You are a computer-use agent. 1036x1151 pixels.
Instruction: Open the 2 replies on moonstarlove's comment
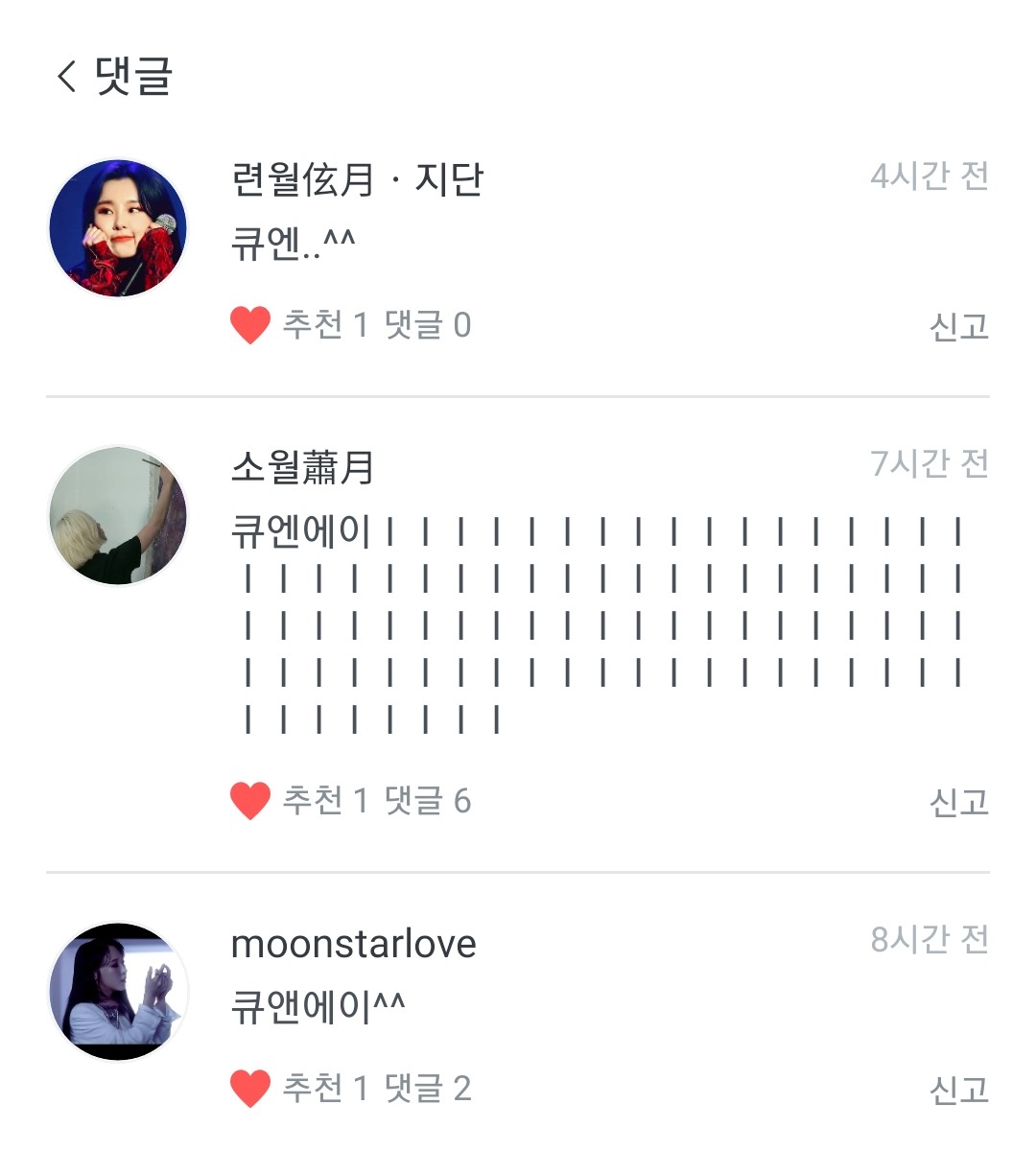pyautogui.click(x=428, y=1089)
